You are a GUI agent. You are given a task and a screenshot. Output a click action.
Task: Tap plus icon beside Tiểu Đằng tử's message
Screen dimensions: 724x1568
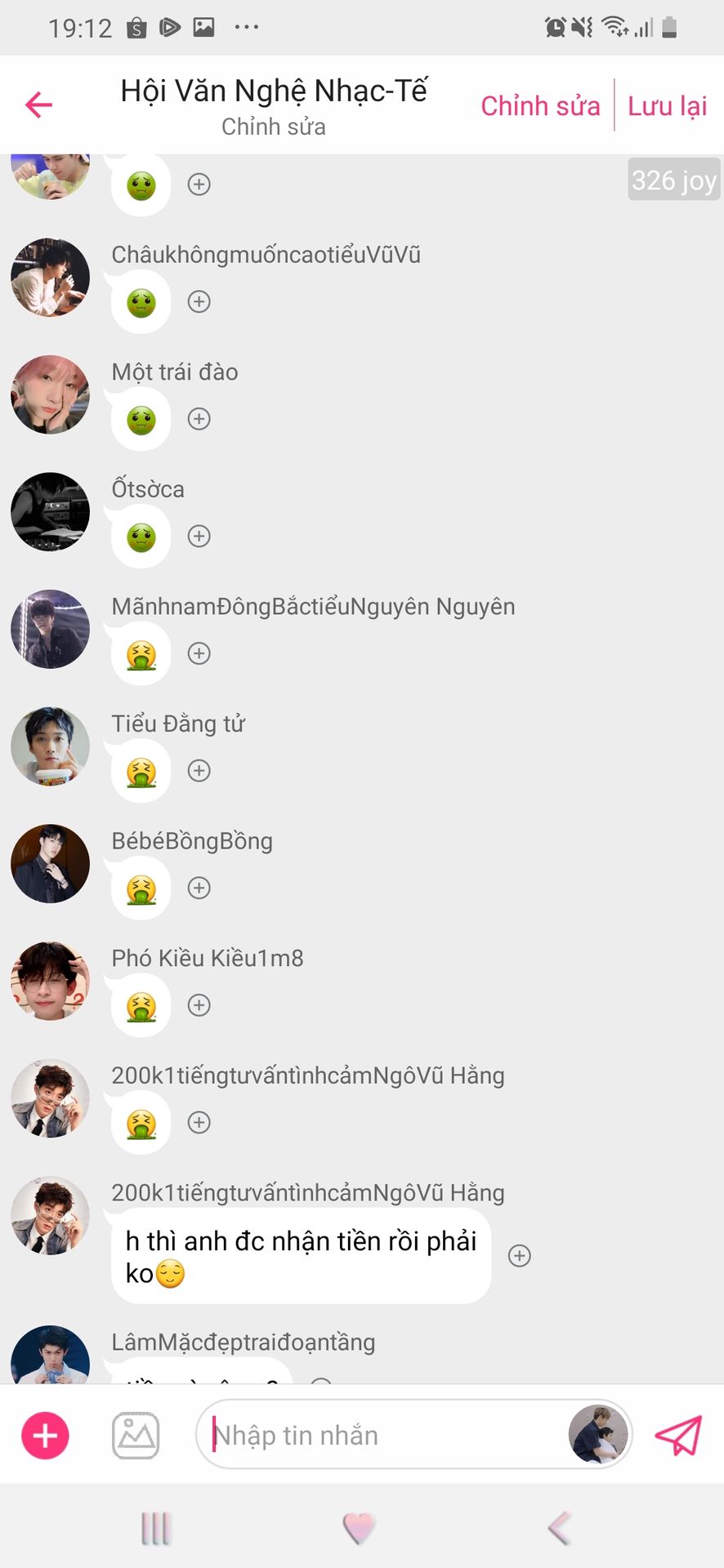pos(199,771)
